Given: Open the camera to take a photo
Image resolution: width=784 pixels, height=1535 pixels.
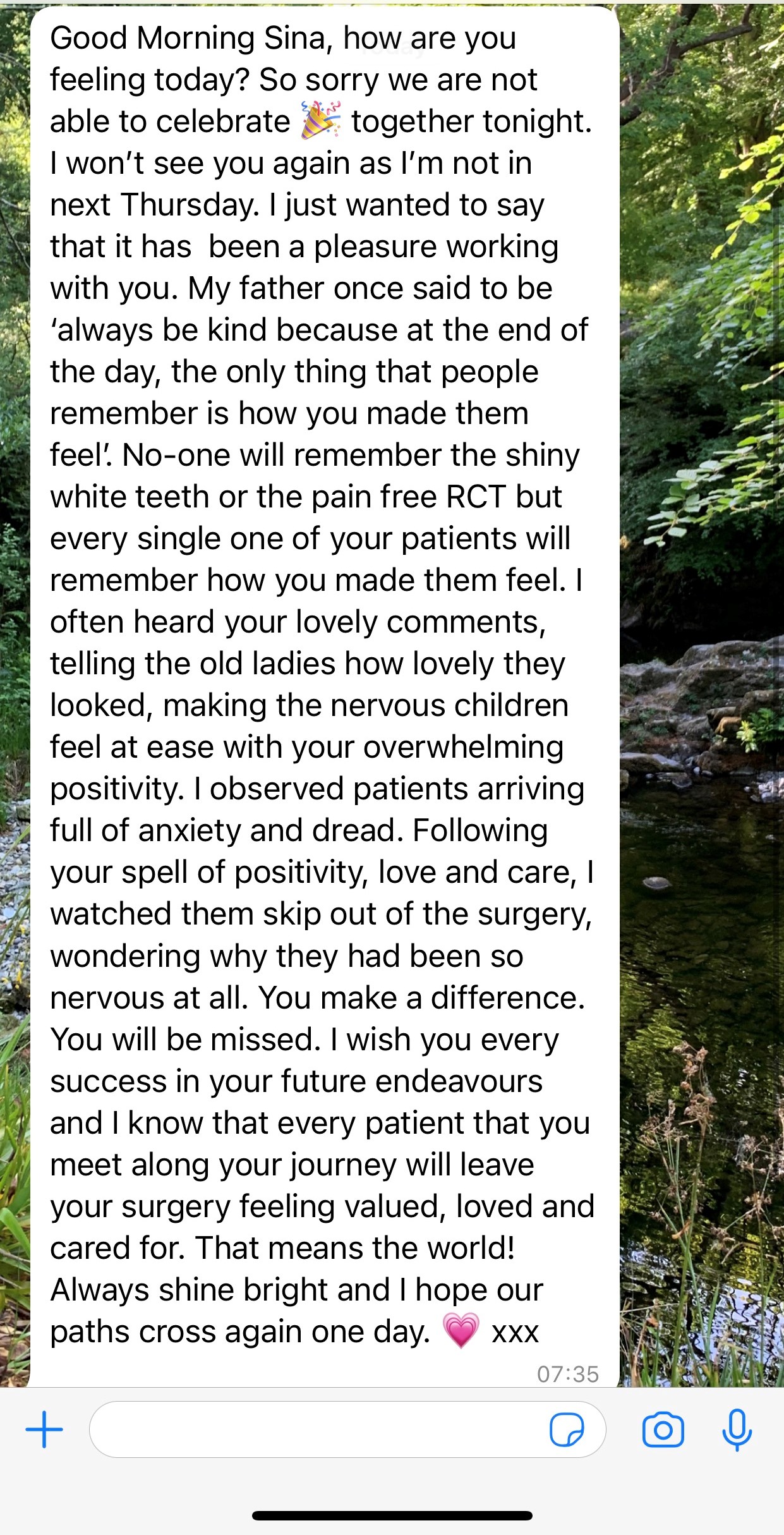Looking at the screenshot, I should [663, 1429].
